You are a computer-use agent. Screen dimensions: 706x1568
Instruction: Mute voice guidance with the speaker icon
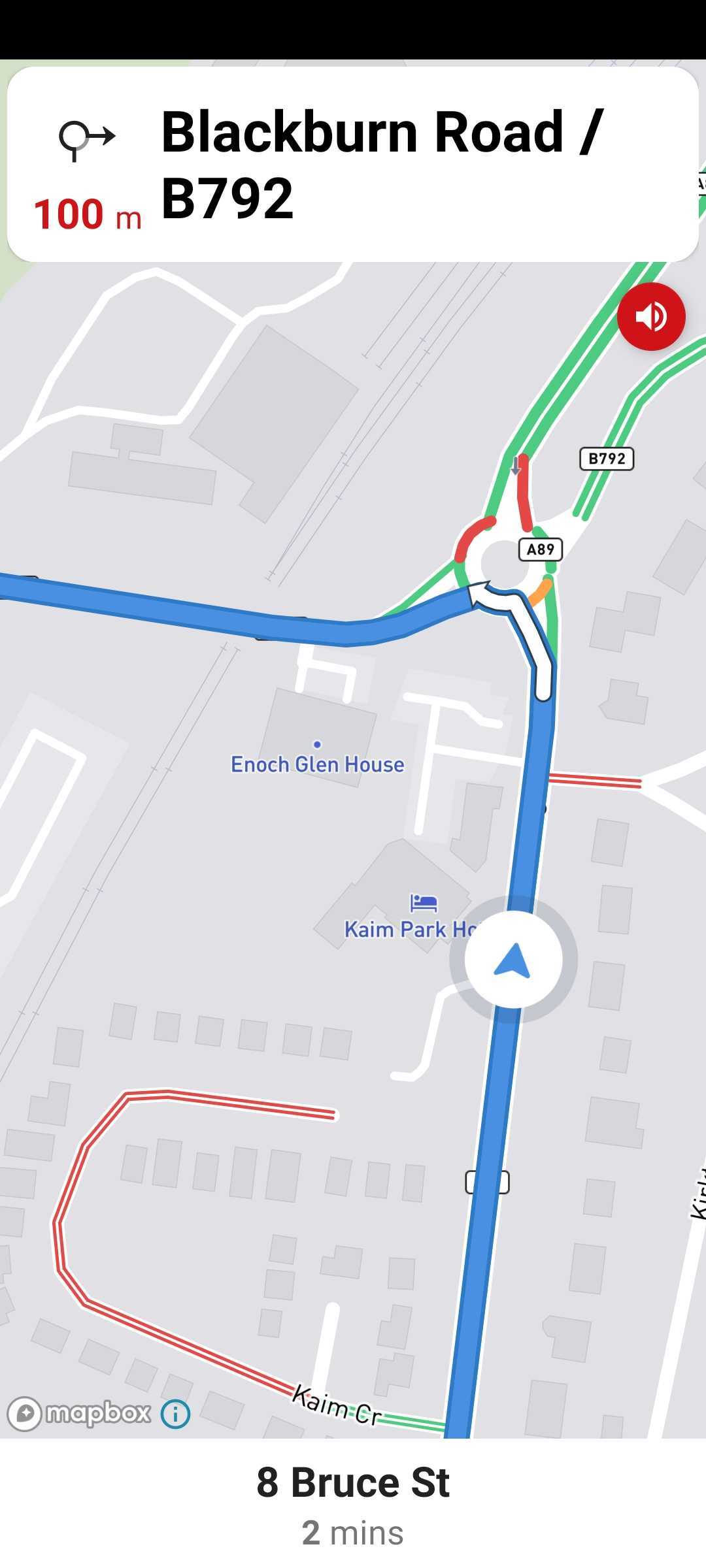click(x=652, y=316)
